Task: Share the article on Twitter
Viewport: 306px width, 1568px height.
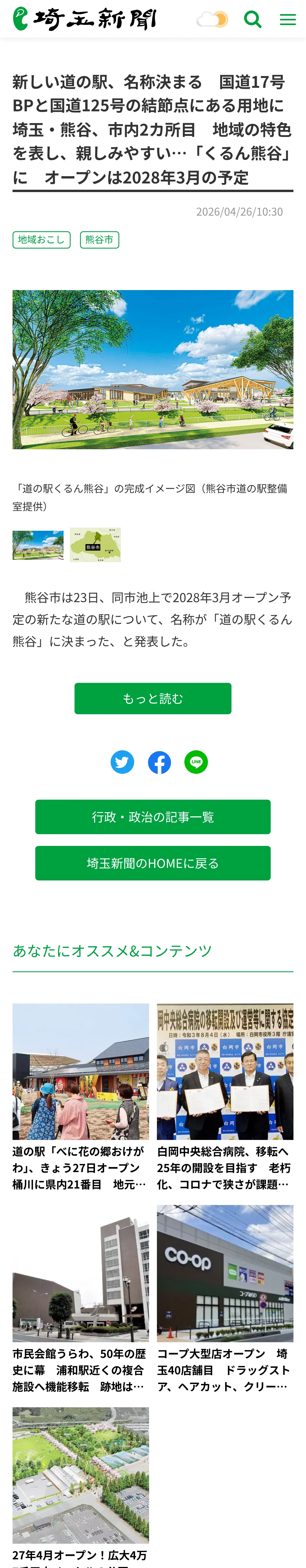Action: click(122, 762)
